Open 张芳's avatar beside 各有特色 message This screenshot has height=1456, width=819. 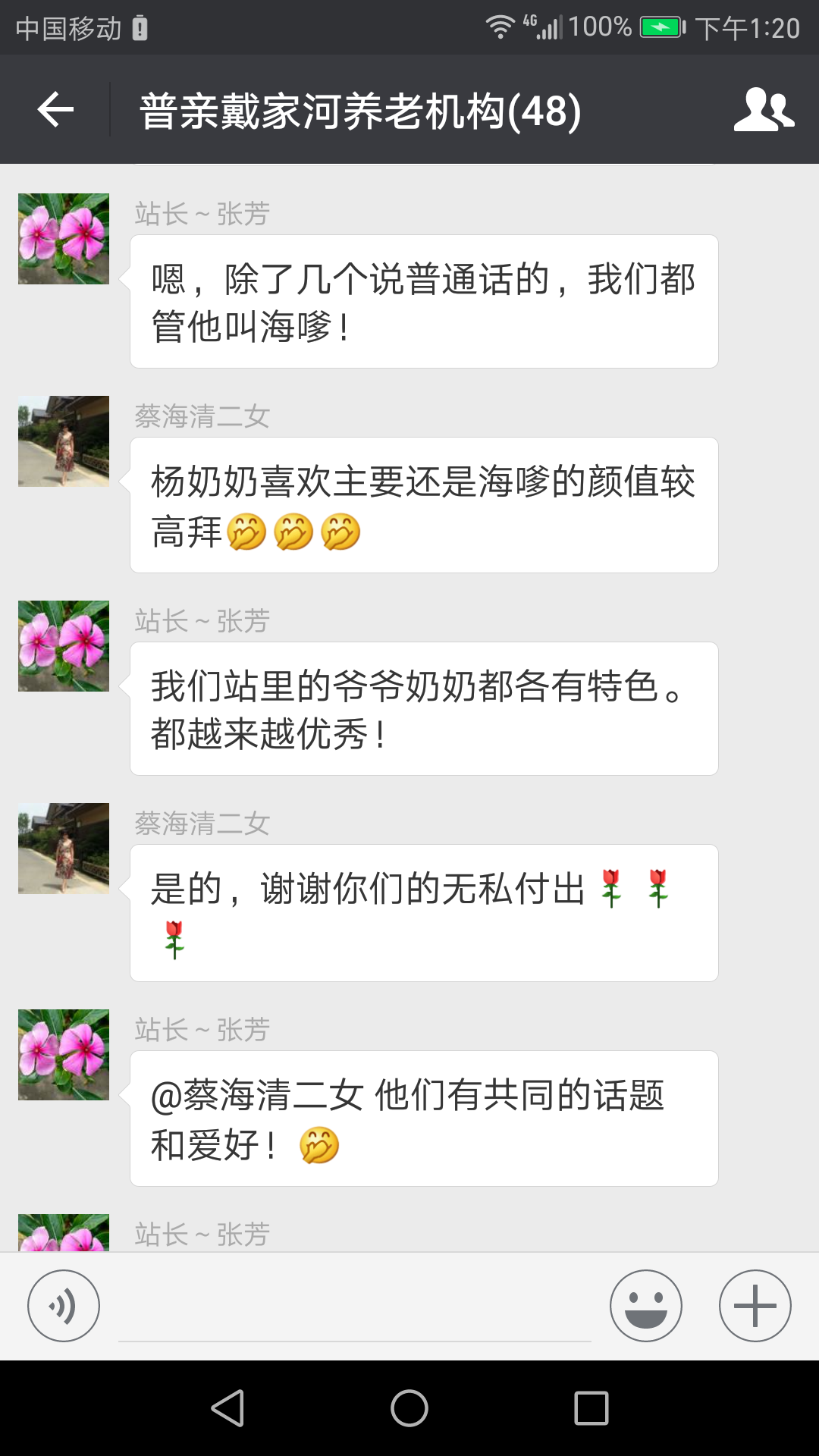pos(64,646)
